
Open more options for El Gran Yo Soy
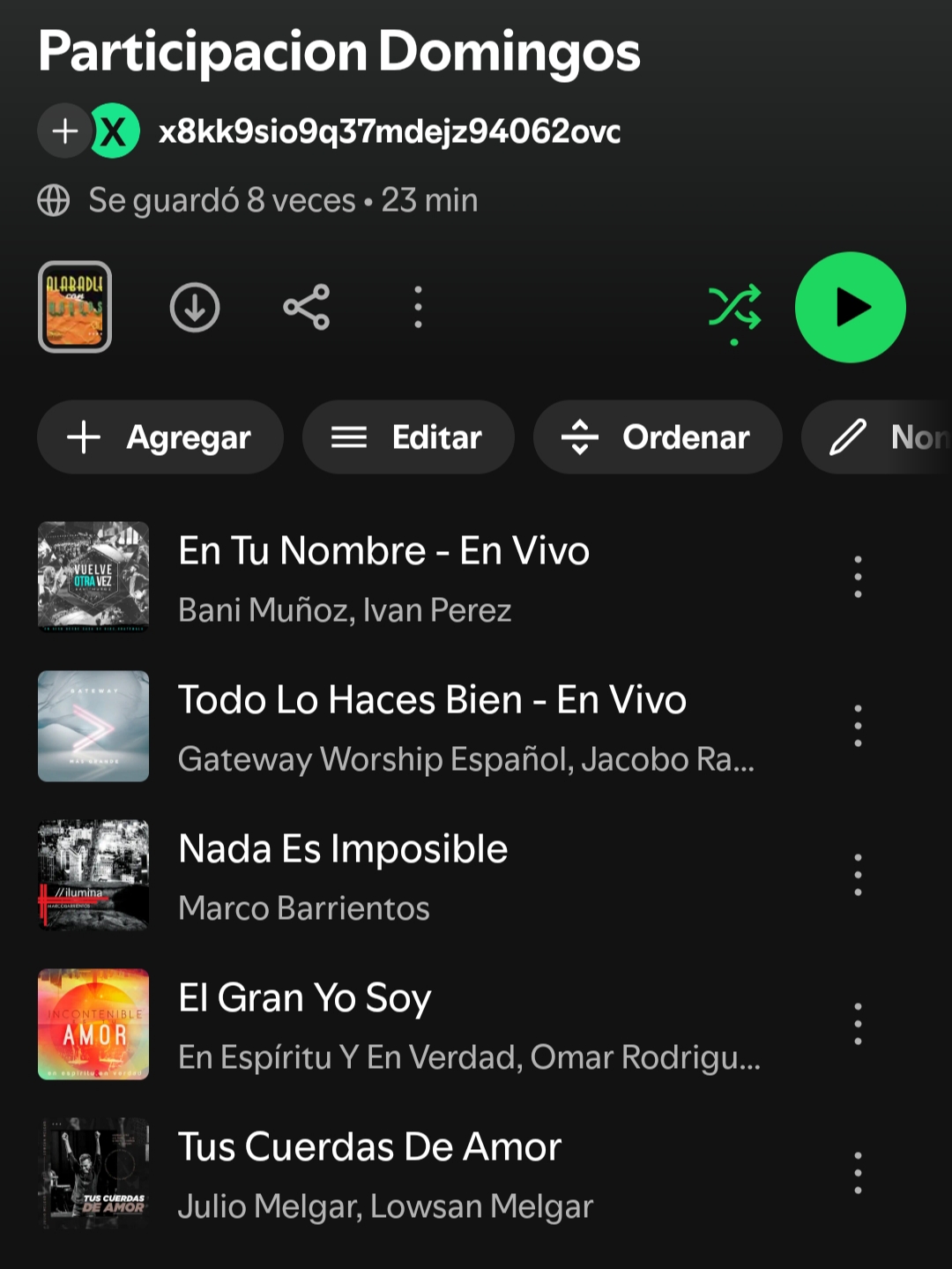pyautogui.click(x=858, y=1024)
